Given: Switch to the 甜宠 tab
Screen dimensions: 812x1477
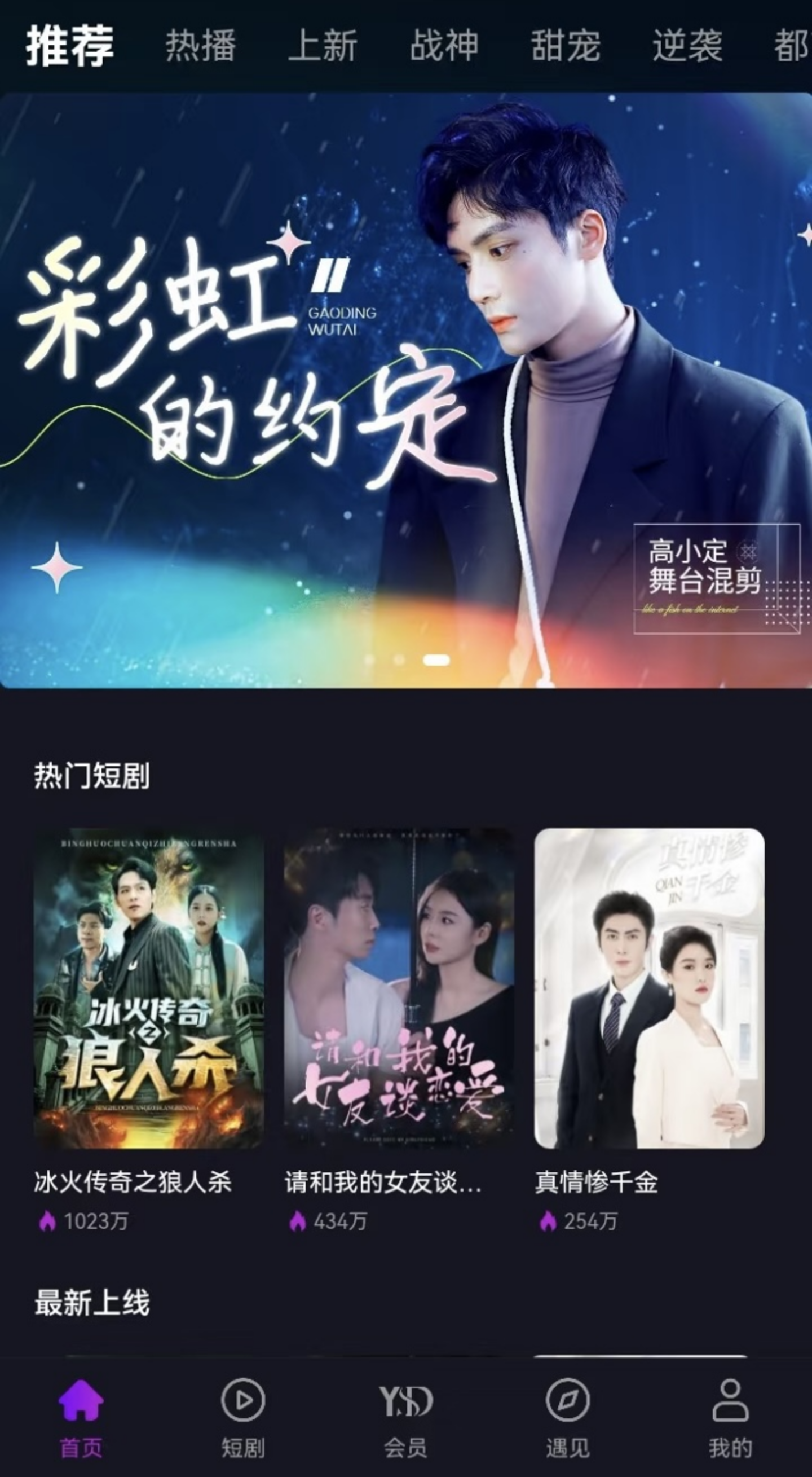Looking at the screenshot, I should click(566, 46).
